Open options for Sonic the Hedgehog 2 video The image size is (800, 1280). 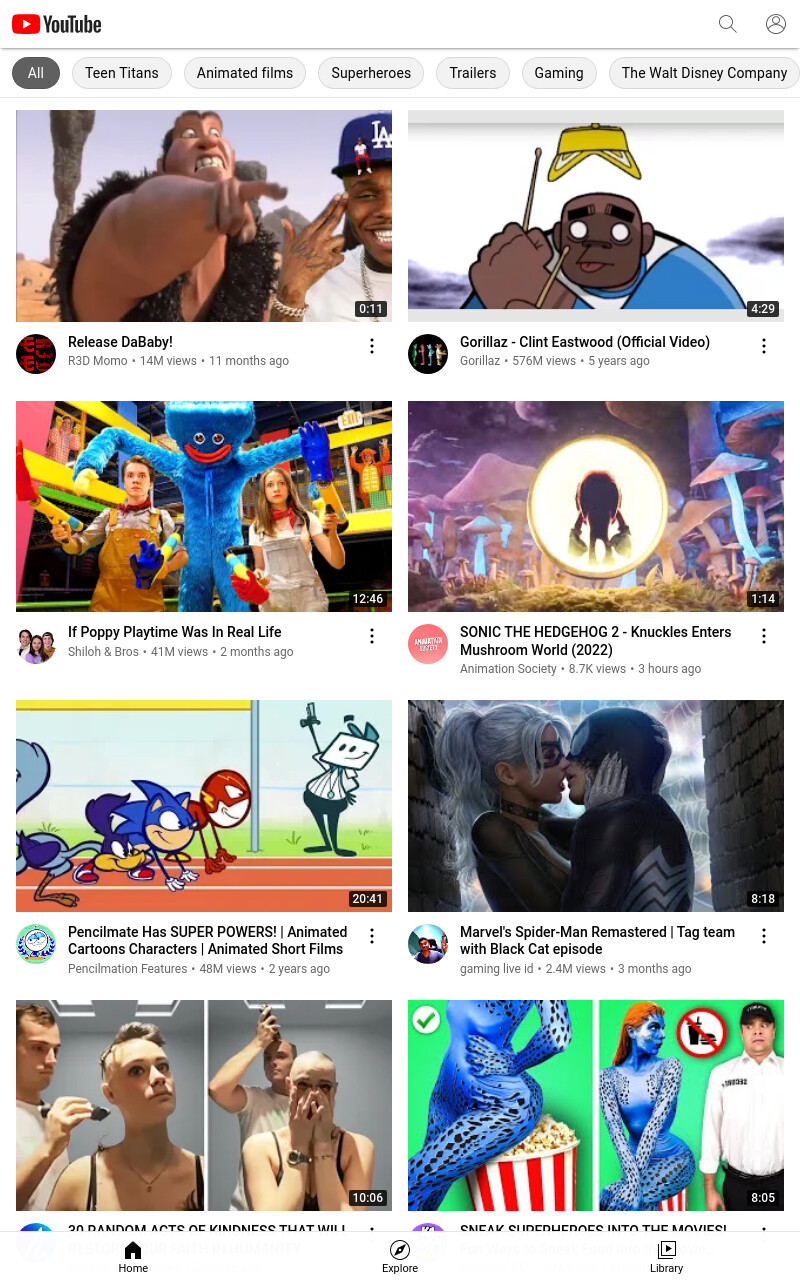tap(764, 636)
